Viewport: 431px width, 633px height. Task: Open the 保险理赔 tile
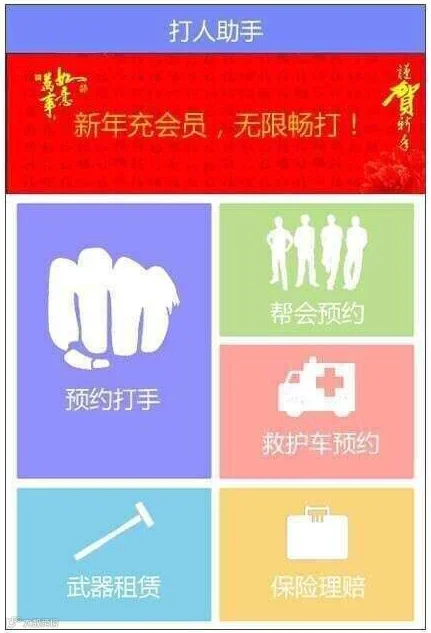317,554
